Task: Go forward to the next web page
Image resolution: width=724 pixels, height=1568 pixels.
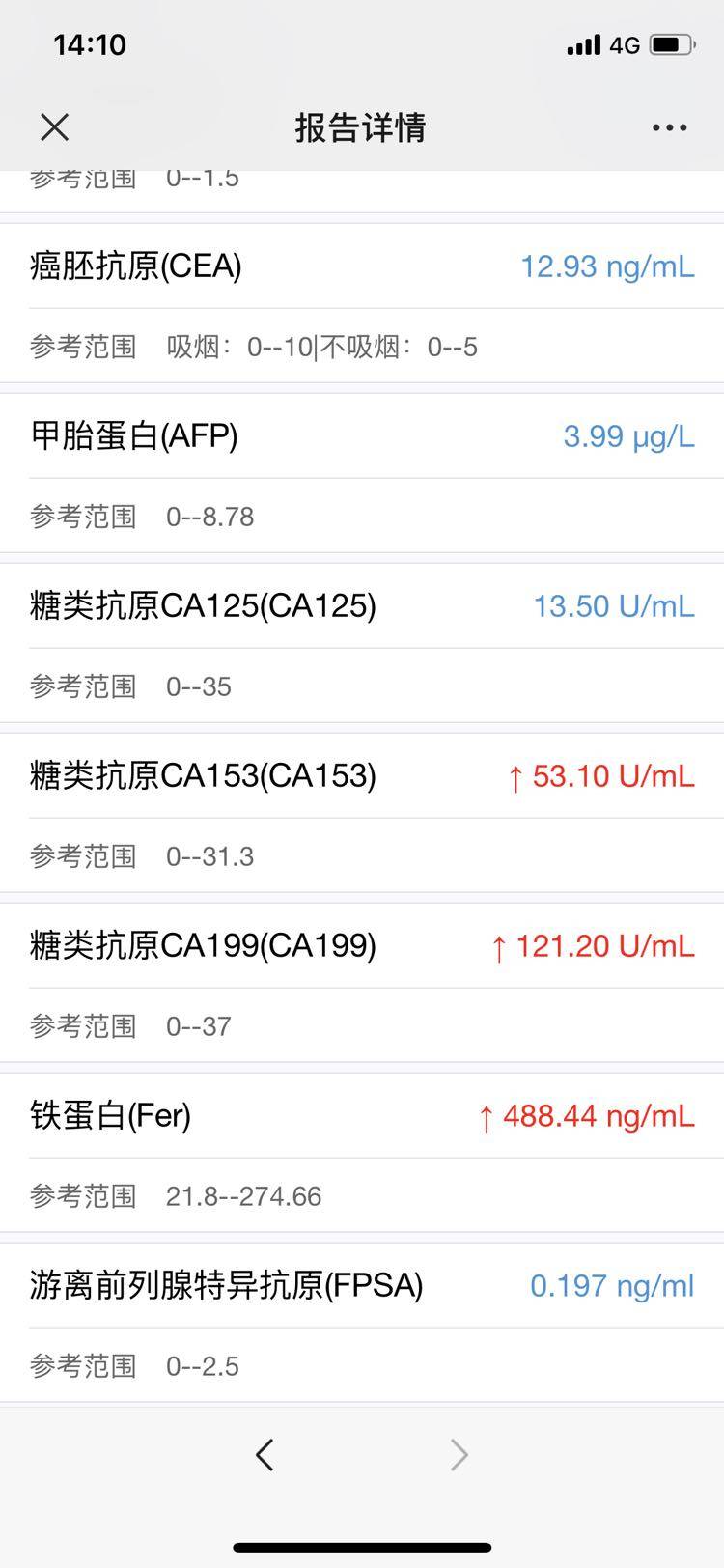Action: (x=459, y=1454)
